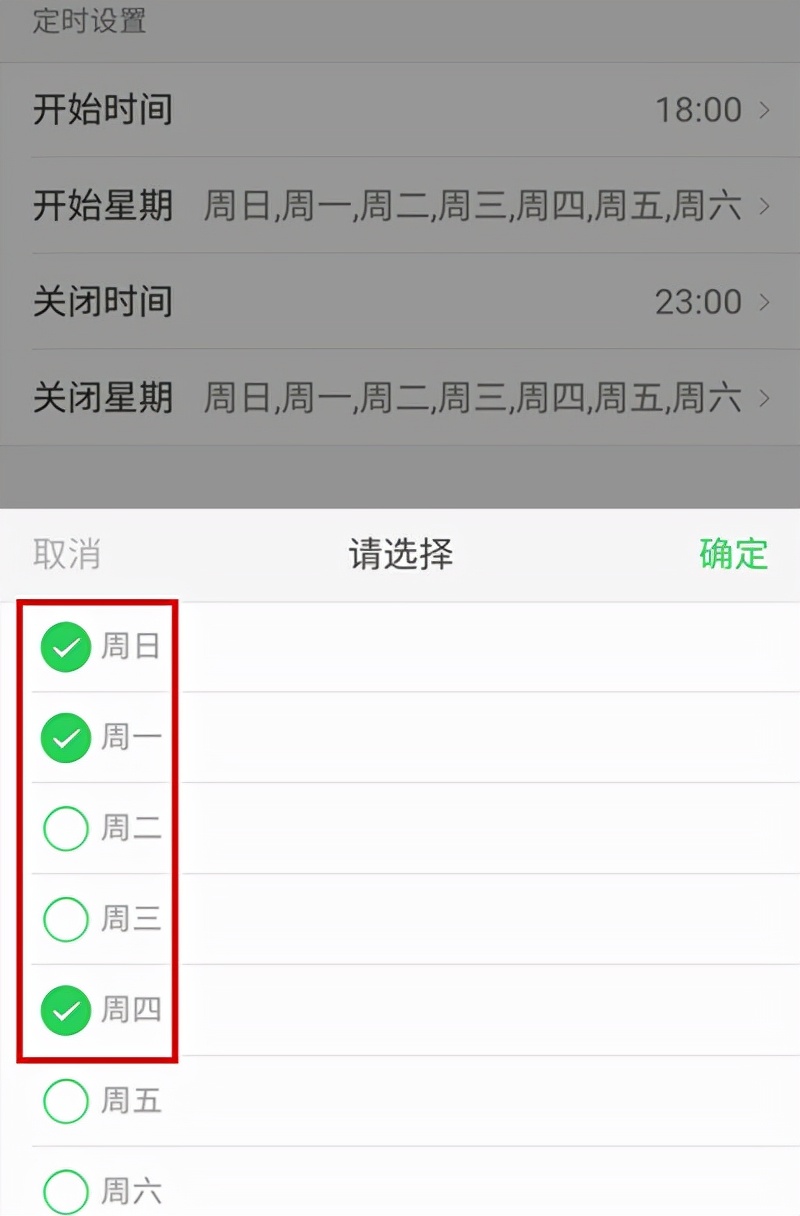Uncheck 周日 in the weekday list

(x=66, y=647)
